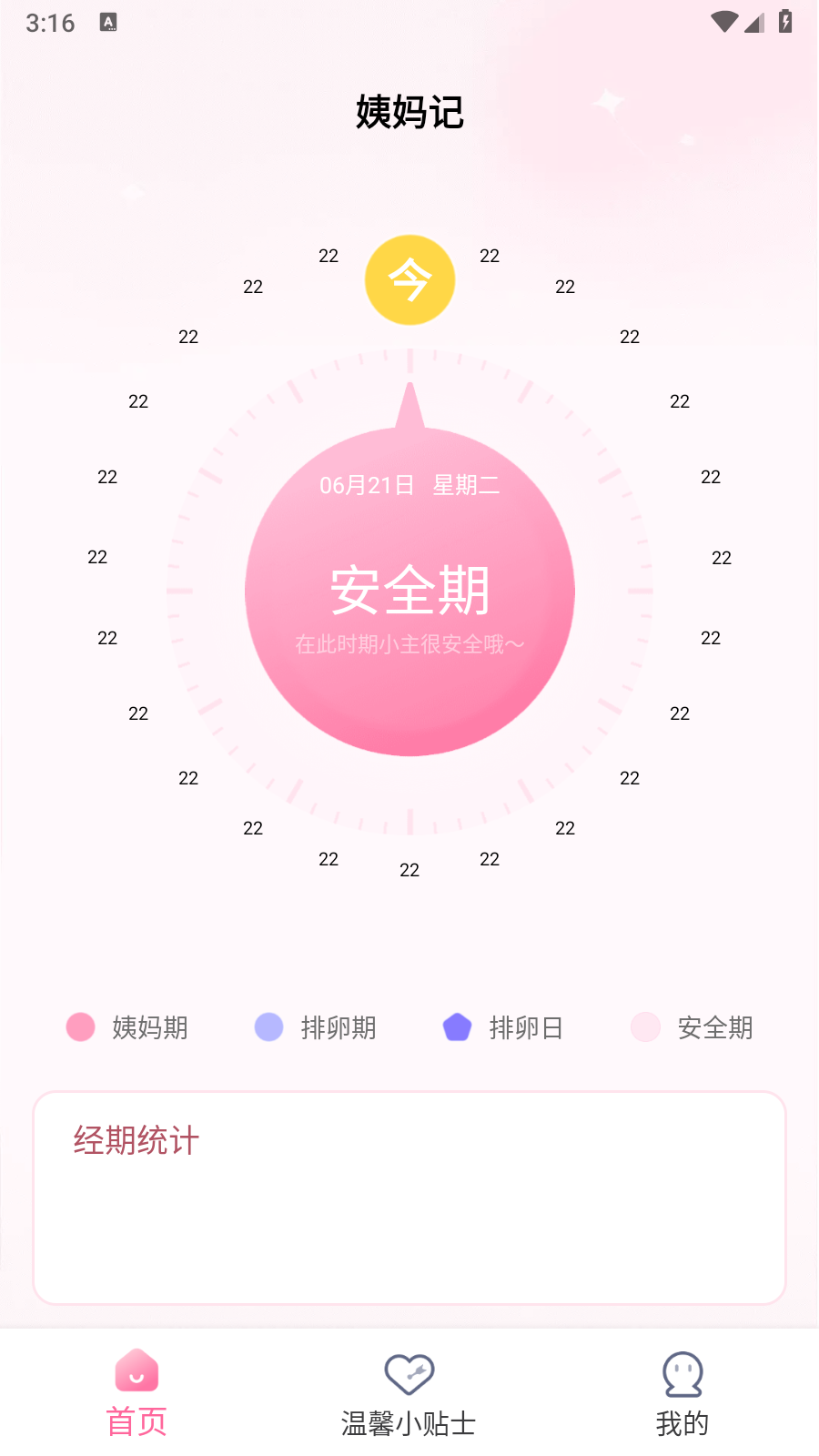The height and width of the screenshot is (1456, 819).
Task: Tap a 22 day marker on the calendar ring
Action: click(328, 256)
